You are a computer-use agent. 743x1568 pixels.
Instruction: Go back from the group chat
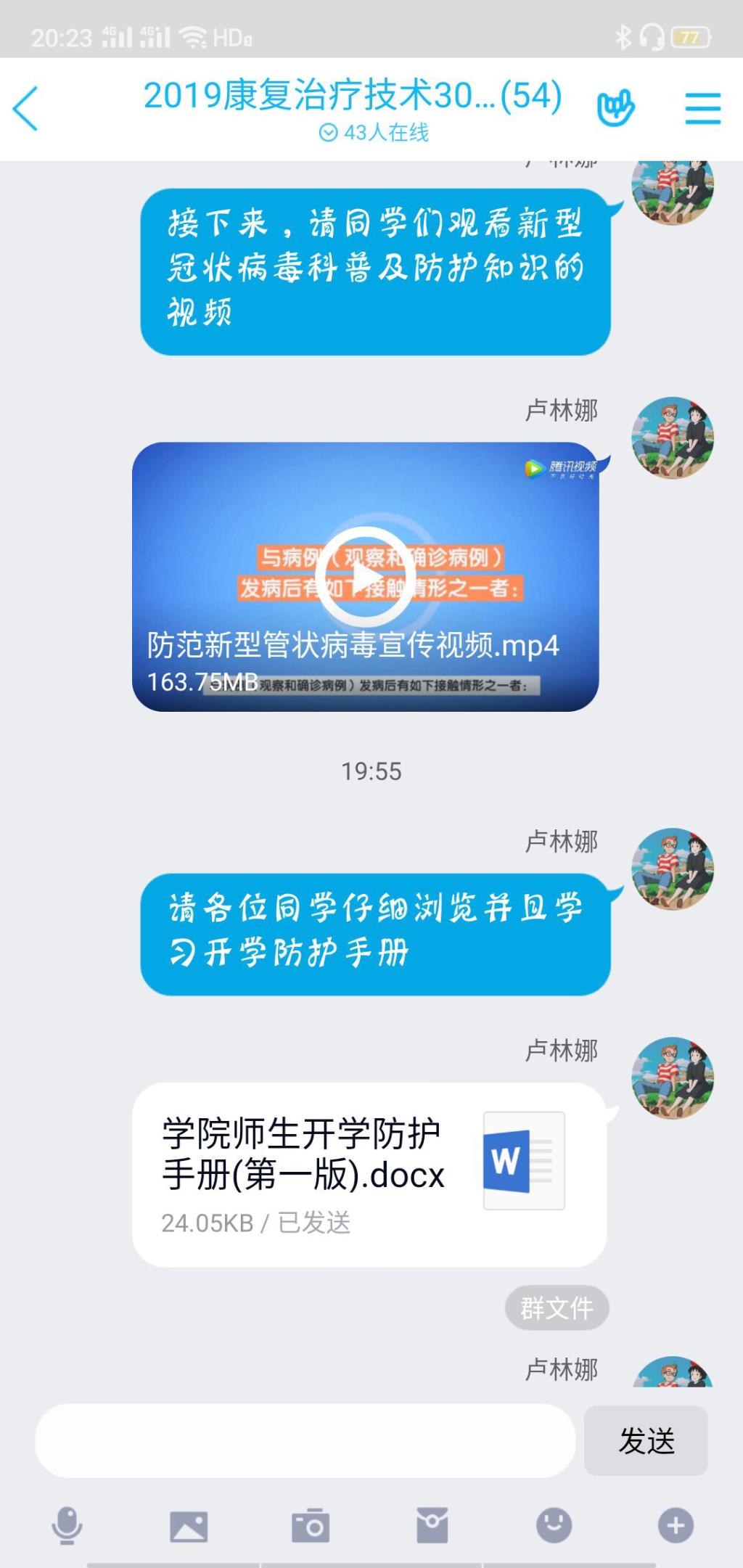(26, 109)
